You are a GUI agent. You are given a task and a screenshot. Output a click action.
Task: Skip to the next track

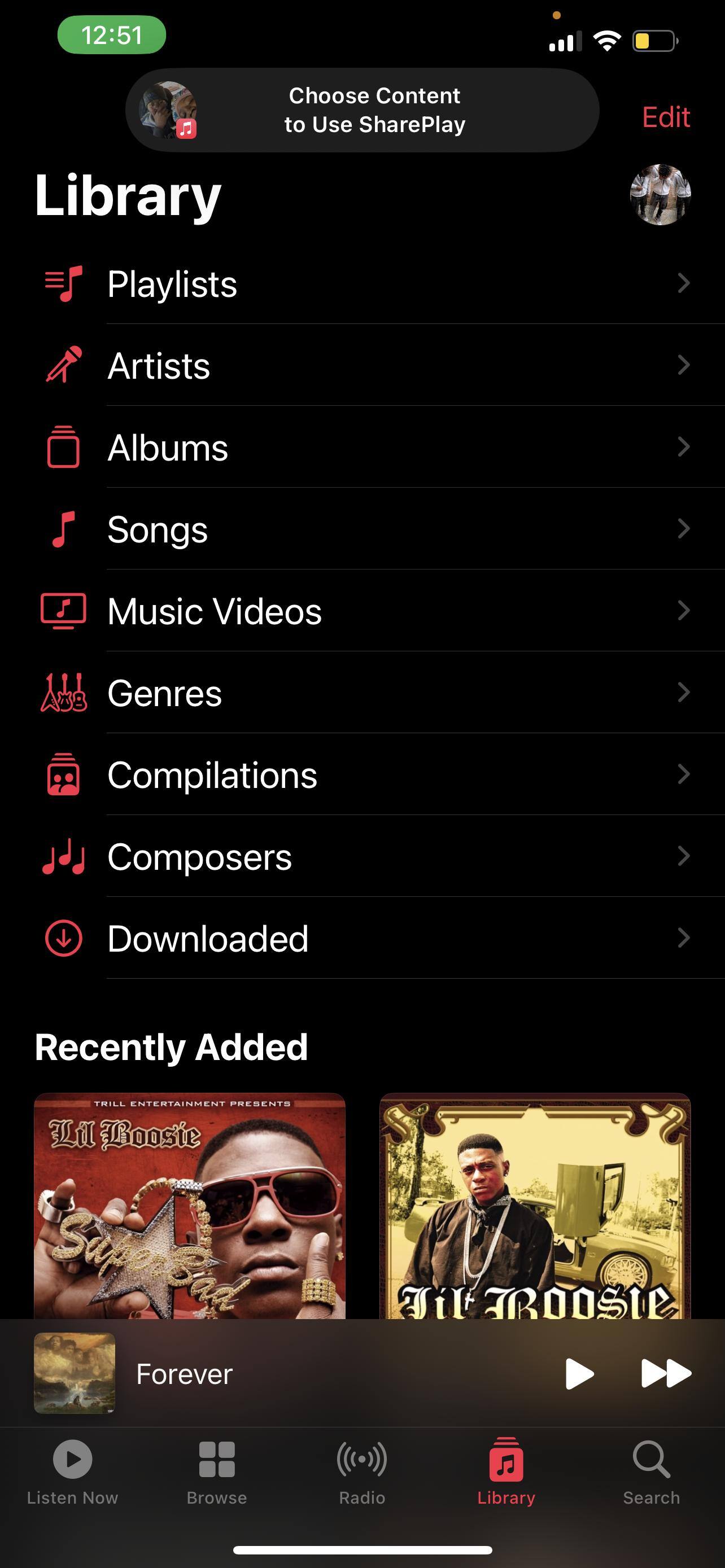(x=666, y=1374)
